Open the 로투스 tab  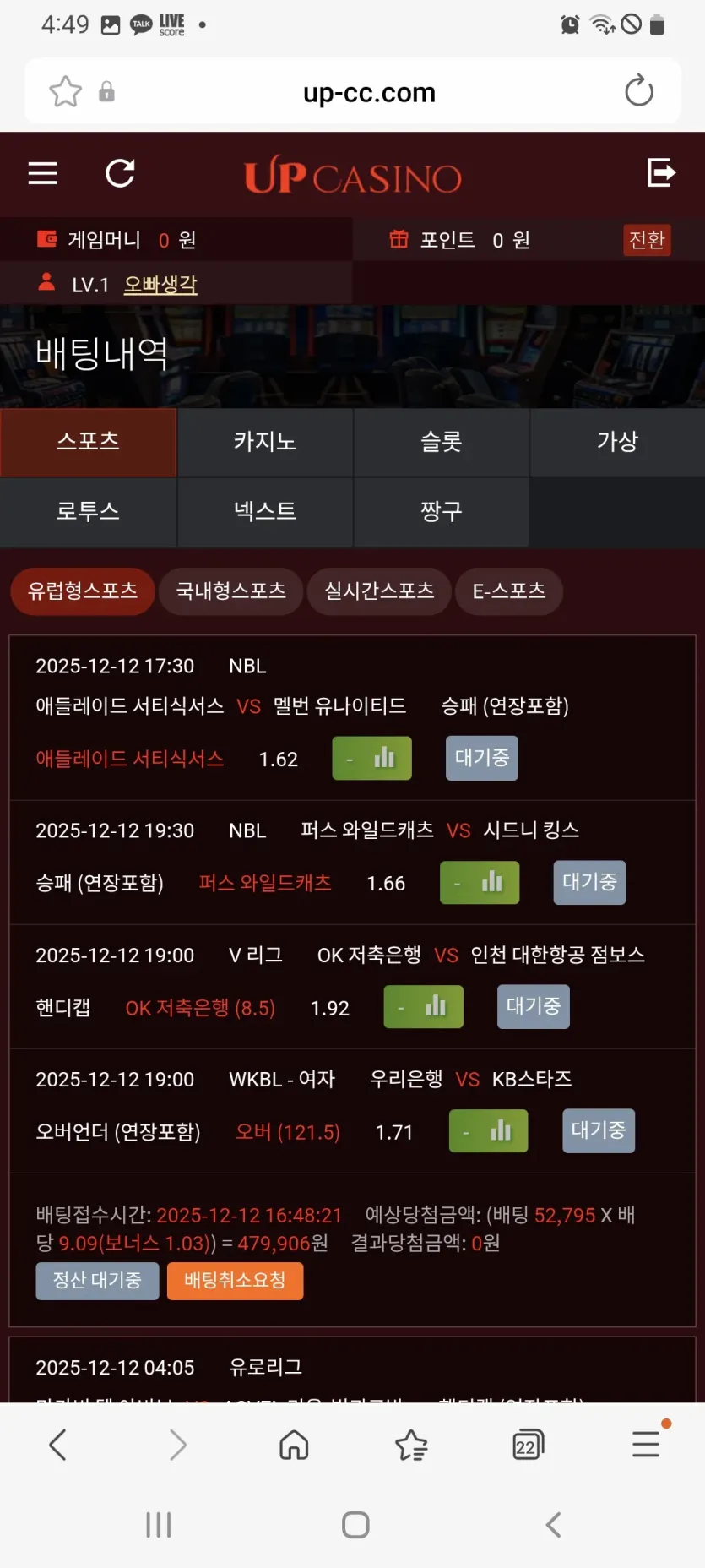pyautogui.click(x=88, y=512)
